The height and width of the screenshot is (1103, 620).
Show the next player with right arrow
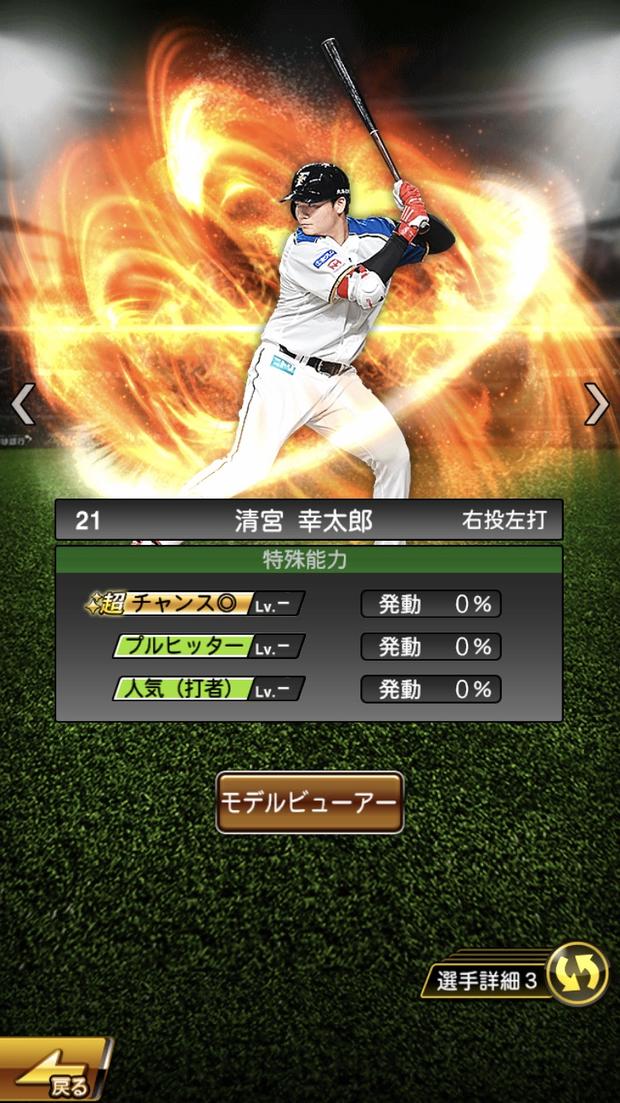597,404
